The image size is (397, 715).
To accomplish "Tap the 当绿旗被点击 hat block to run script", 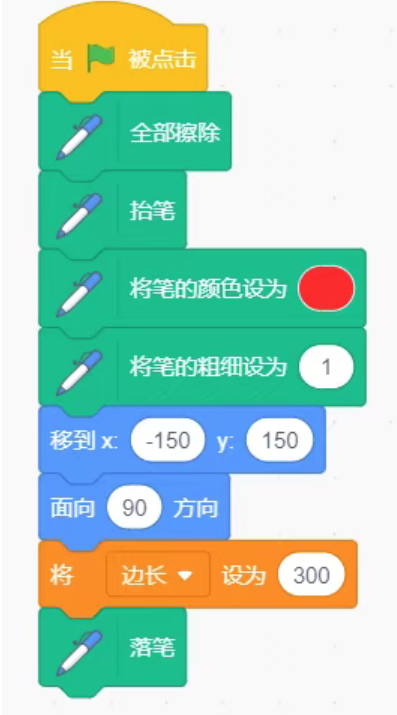I will (x=123, y=59).
